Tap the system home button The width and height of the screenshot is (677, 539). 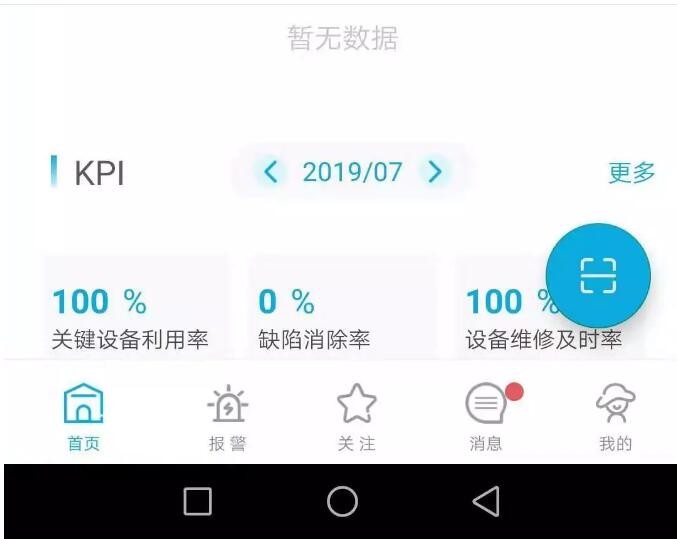click(342, 501)
